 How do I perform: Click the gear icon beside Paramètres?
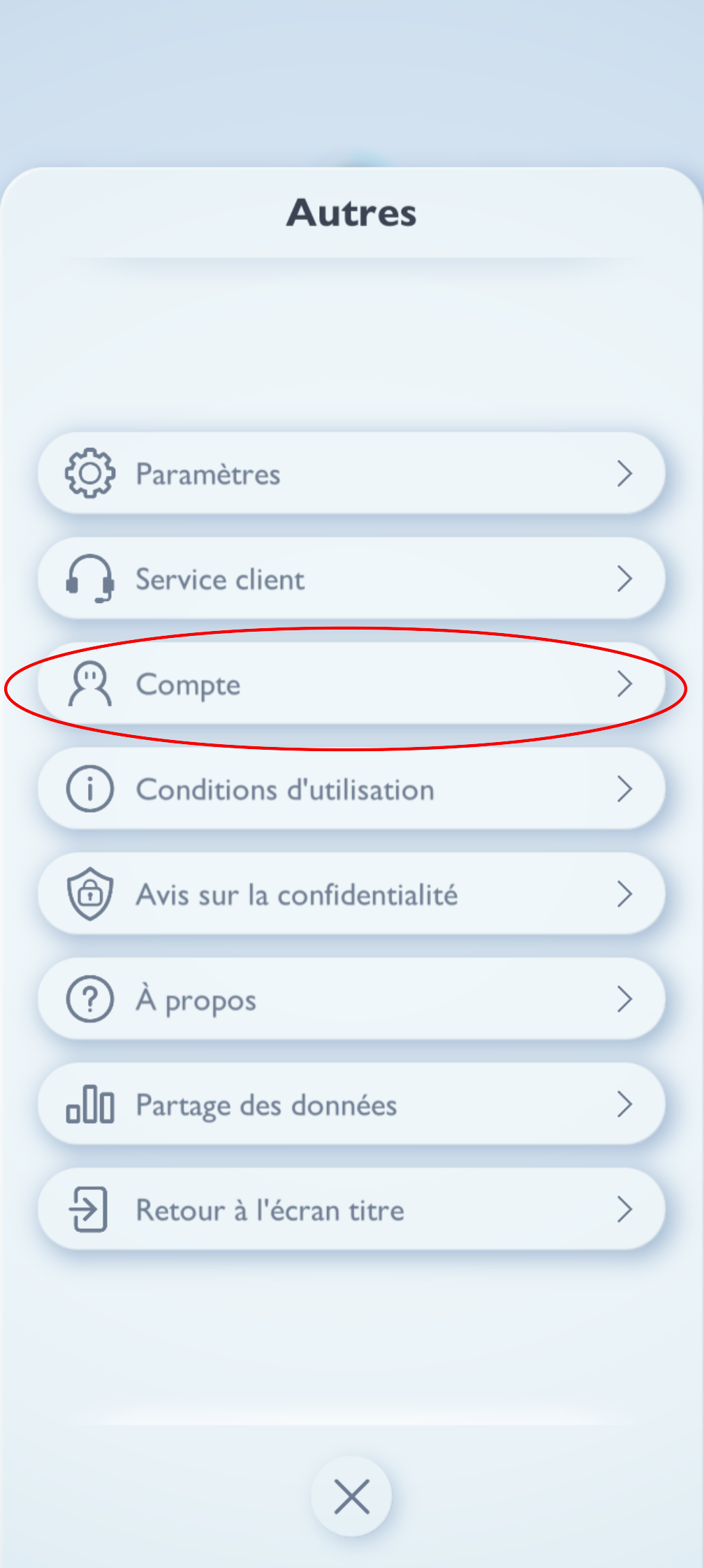[89, 472]
